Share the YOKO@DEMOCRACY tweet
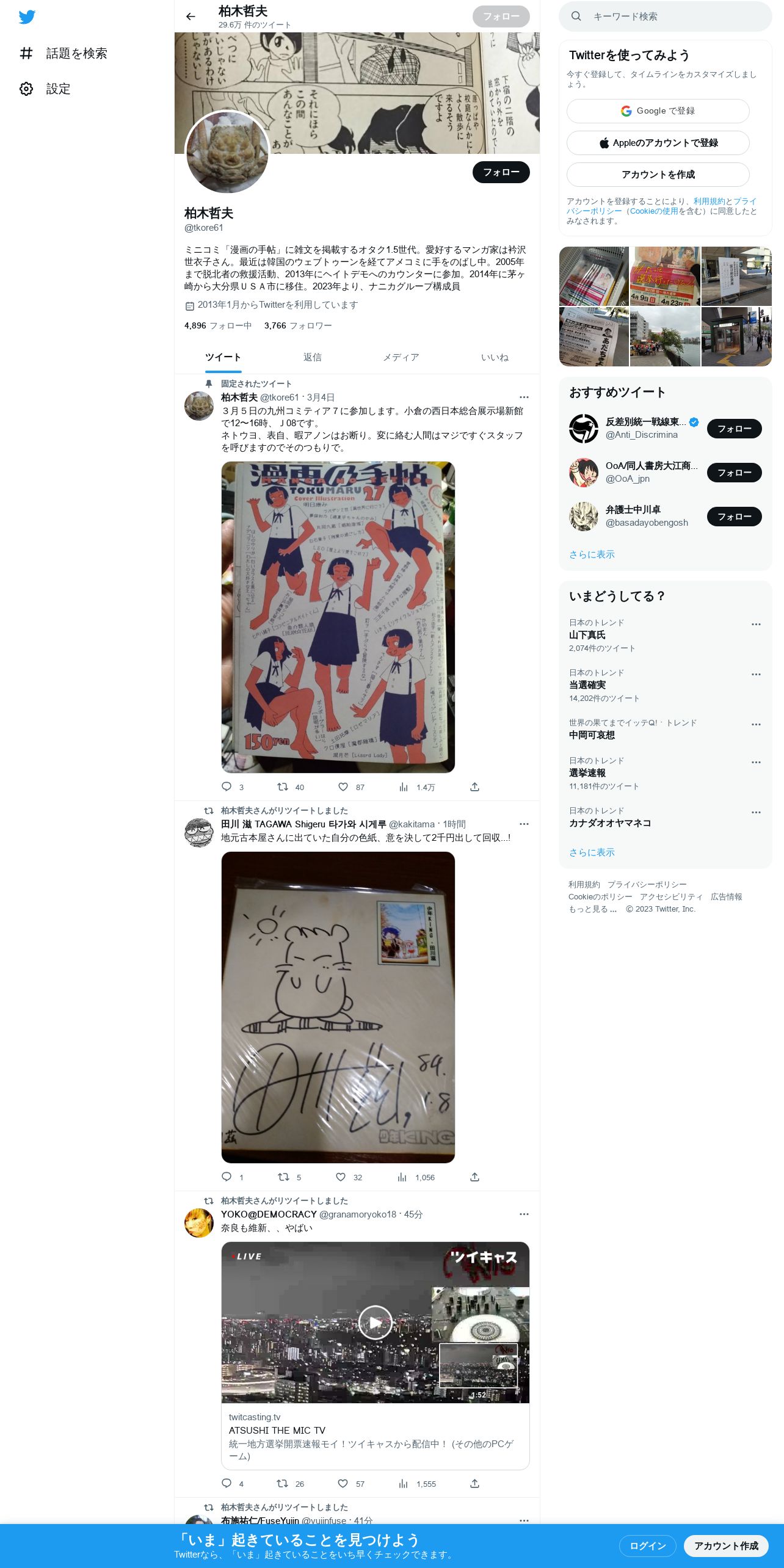The image size is (784, 1568). [474, 1484]
